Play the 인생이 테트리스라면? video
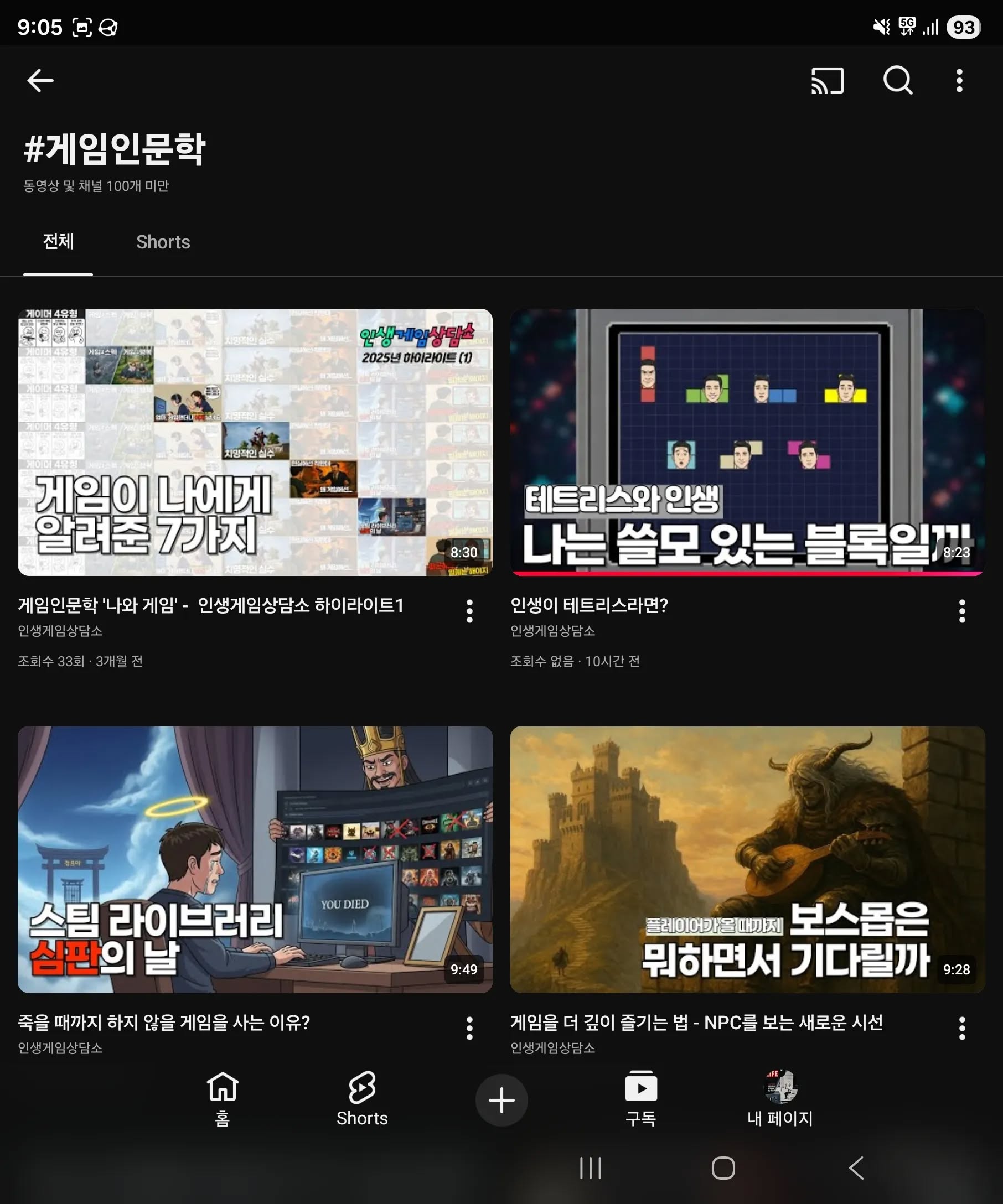1003x1204 pixels. [747, 442]
